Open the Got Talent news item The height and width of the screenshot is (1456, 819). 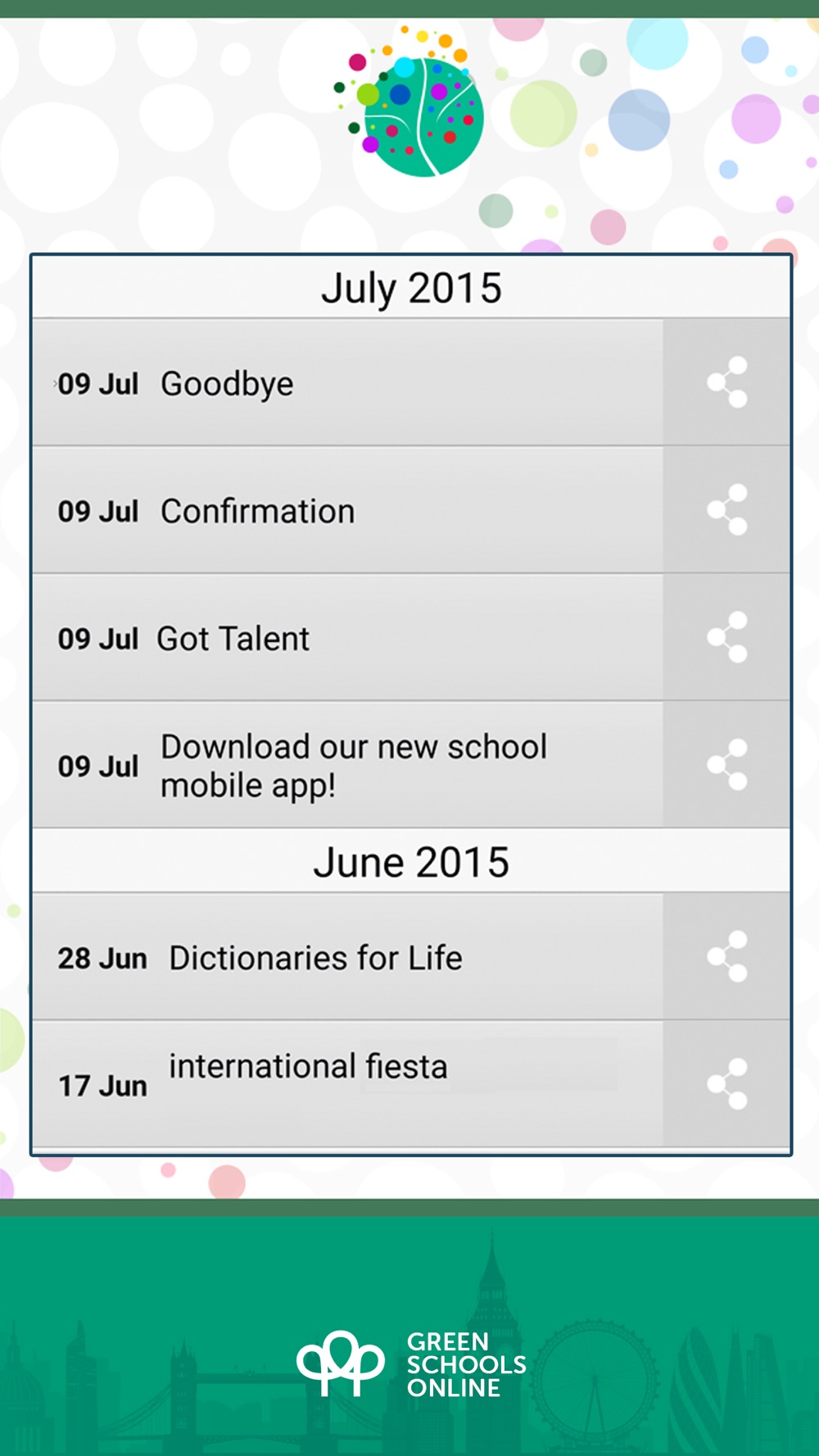(348, 638)
